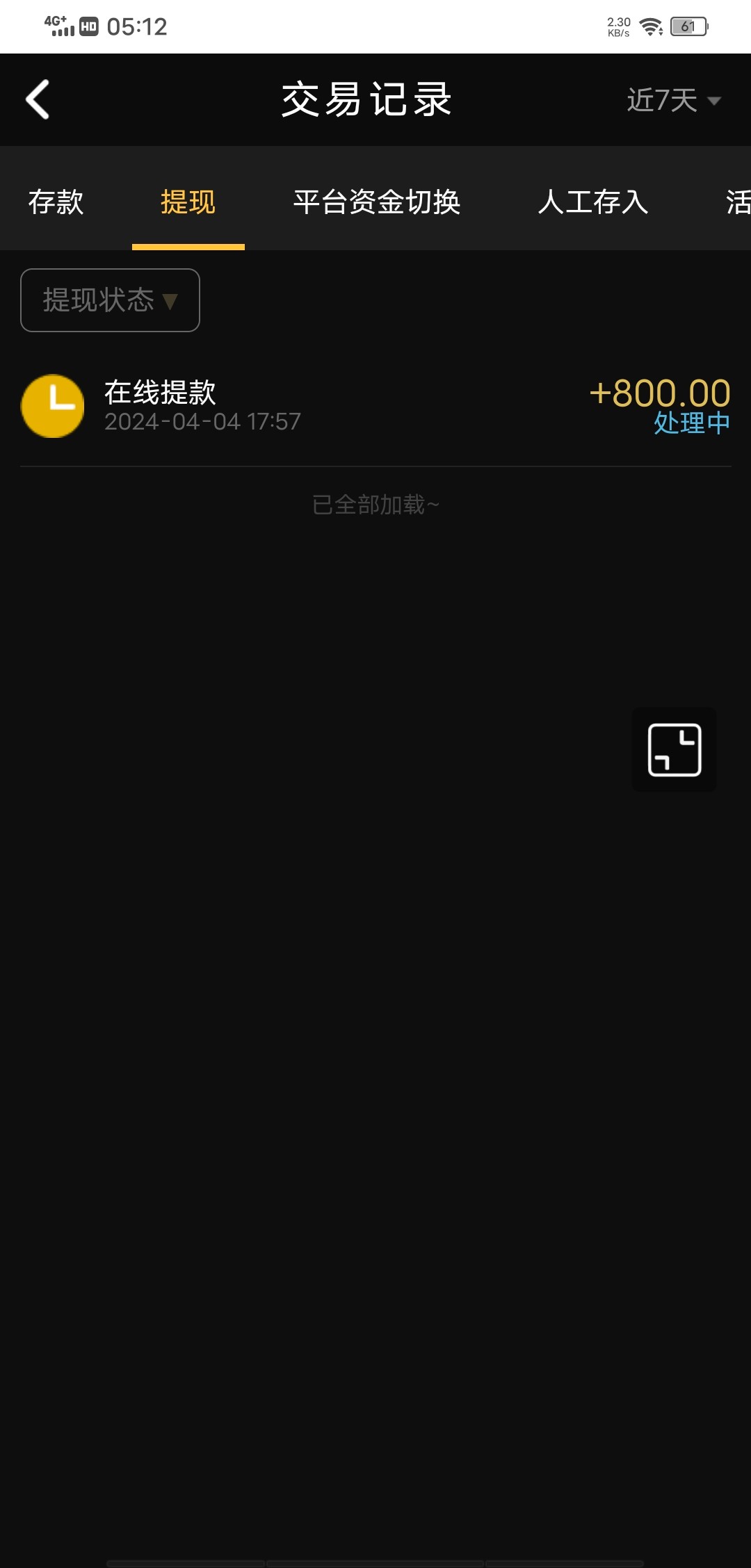Tap the +800.00 amount text
This screenshot has height=1568, width=751.
[659, 394]
